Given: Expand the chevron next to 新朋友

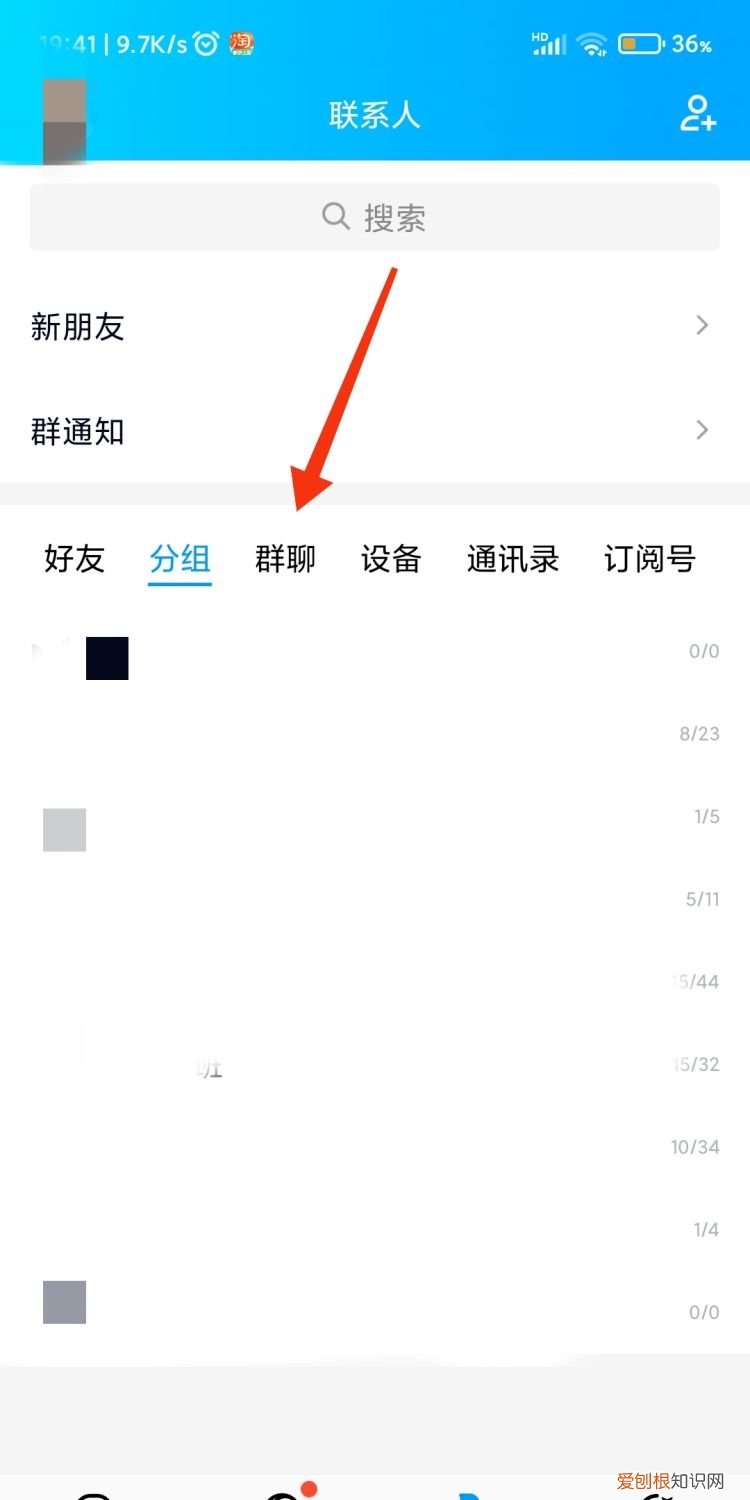Looking at the screenshot, I should (x=701, y=325).
